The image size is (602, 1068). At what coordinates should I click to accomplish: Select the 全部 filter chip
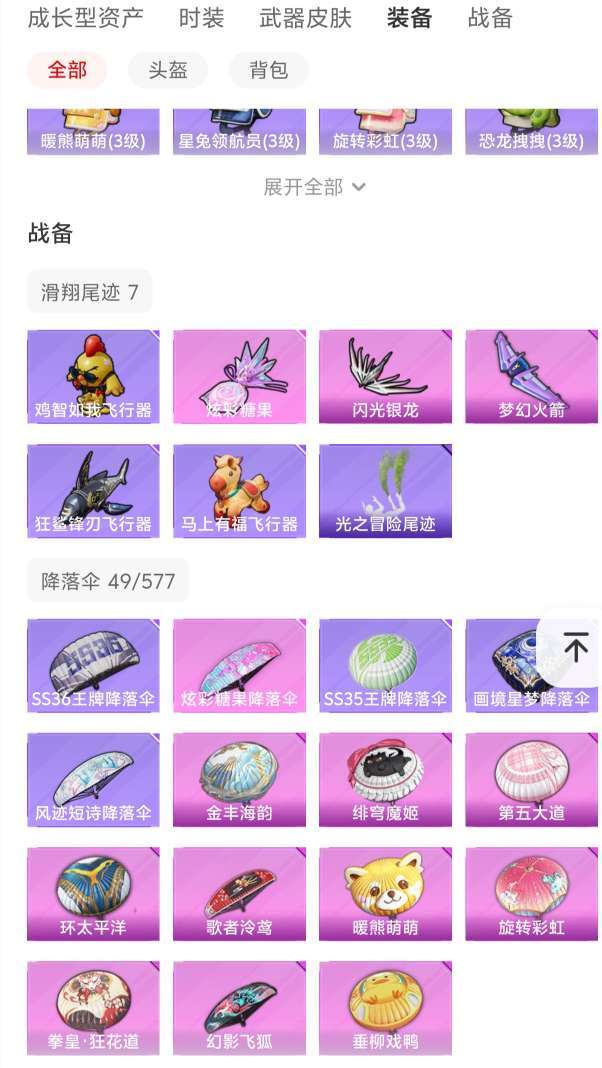click(x=67, y=70)
